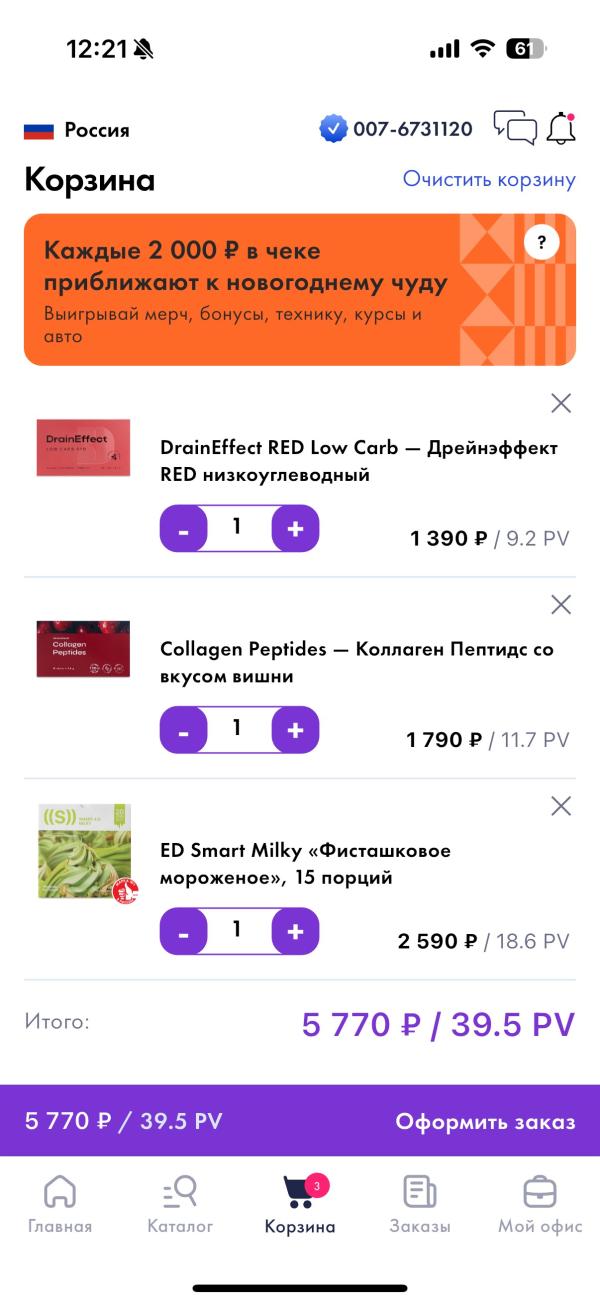Decrease ED Smart Milky quantity
The image size is (600, 1303).
tap(184, 931)
